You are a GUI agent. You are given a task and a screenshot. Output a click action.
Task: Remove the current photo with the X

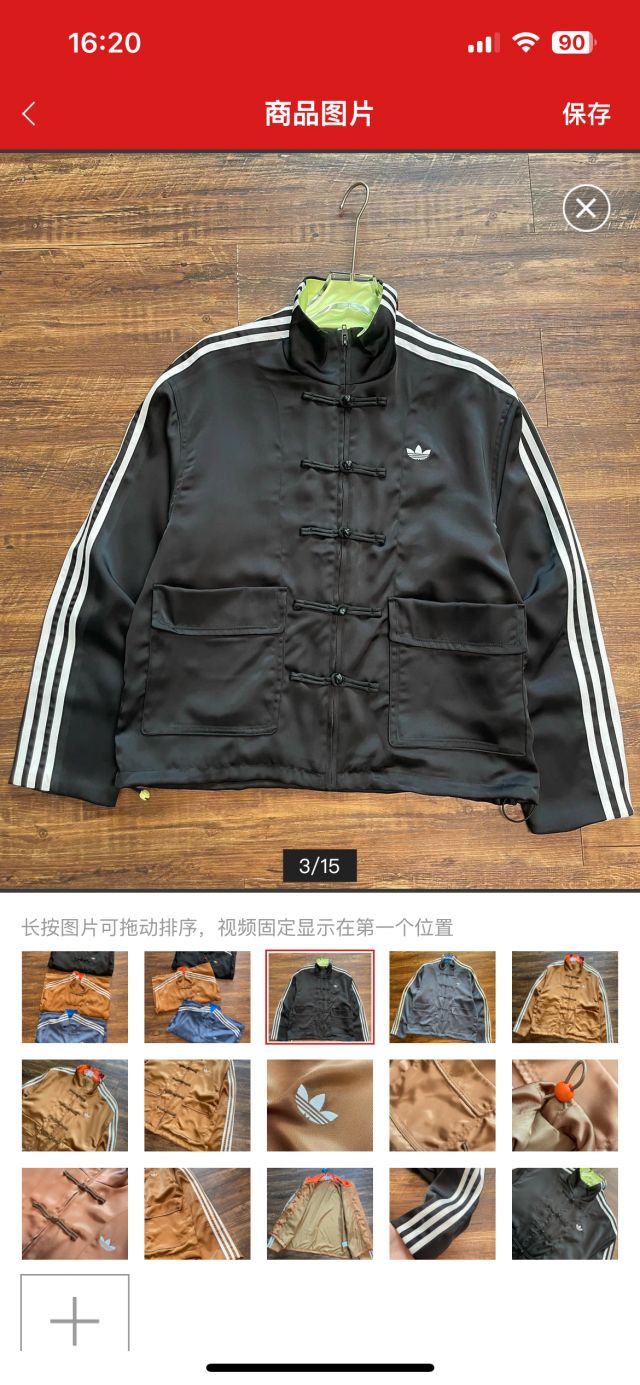tap(586, 209)
